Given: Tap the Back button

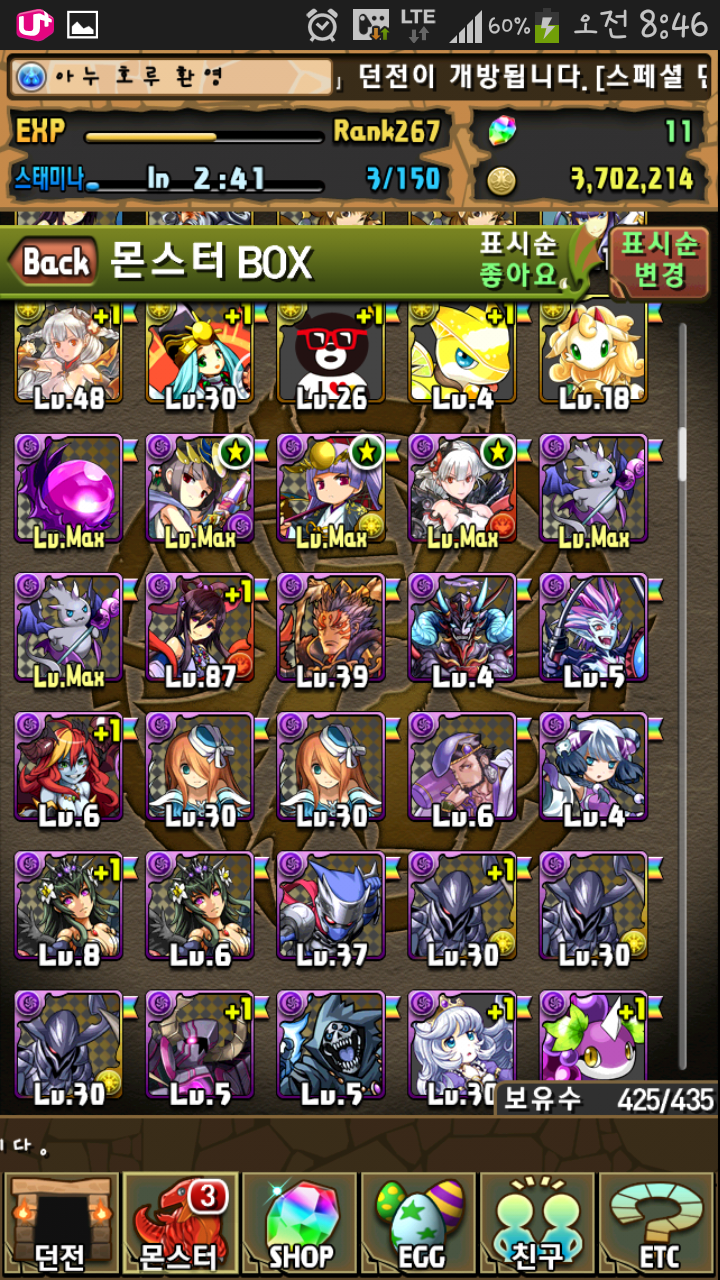Looking at the screenshot, I should pos(55,262).
